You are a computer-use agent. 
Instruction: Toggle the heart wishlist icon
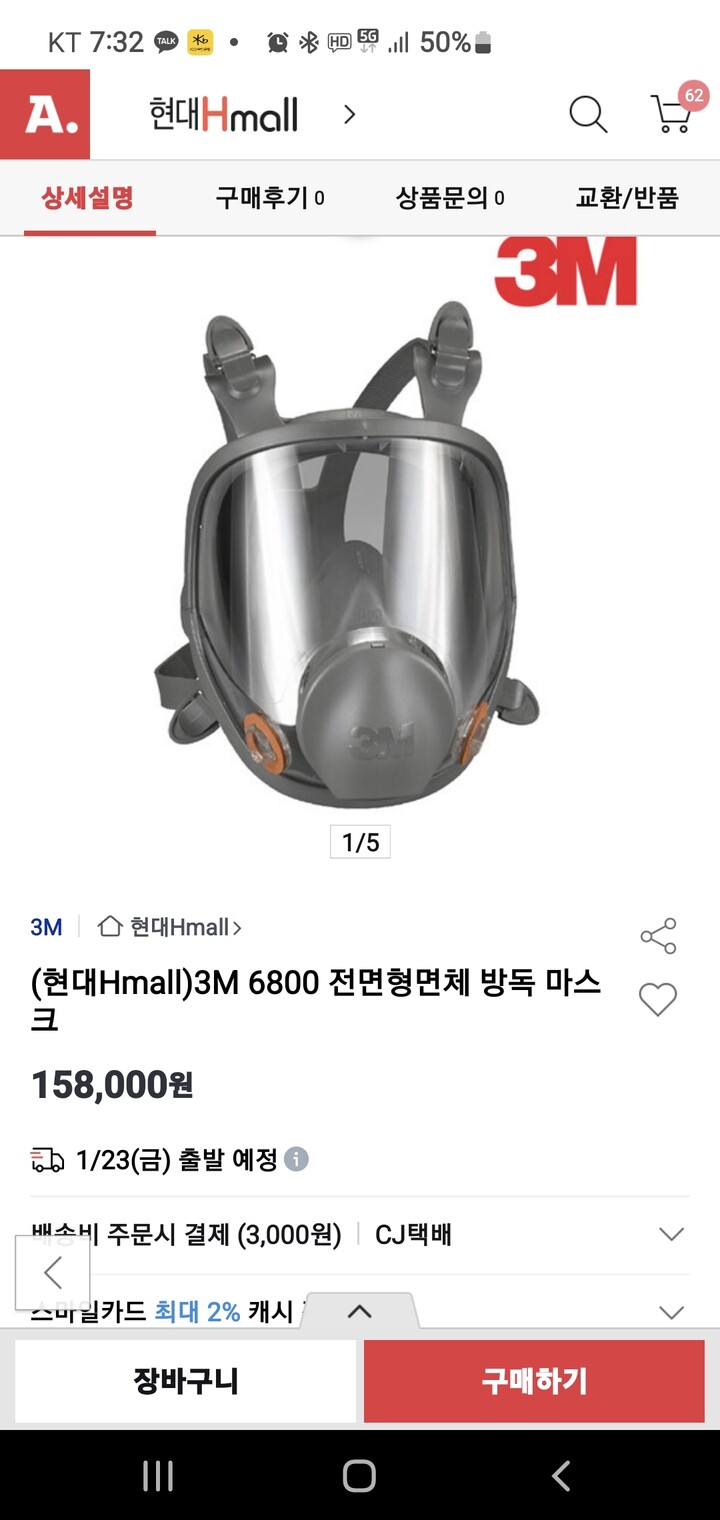[x=657, y=999]
